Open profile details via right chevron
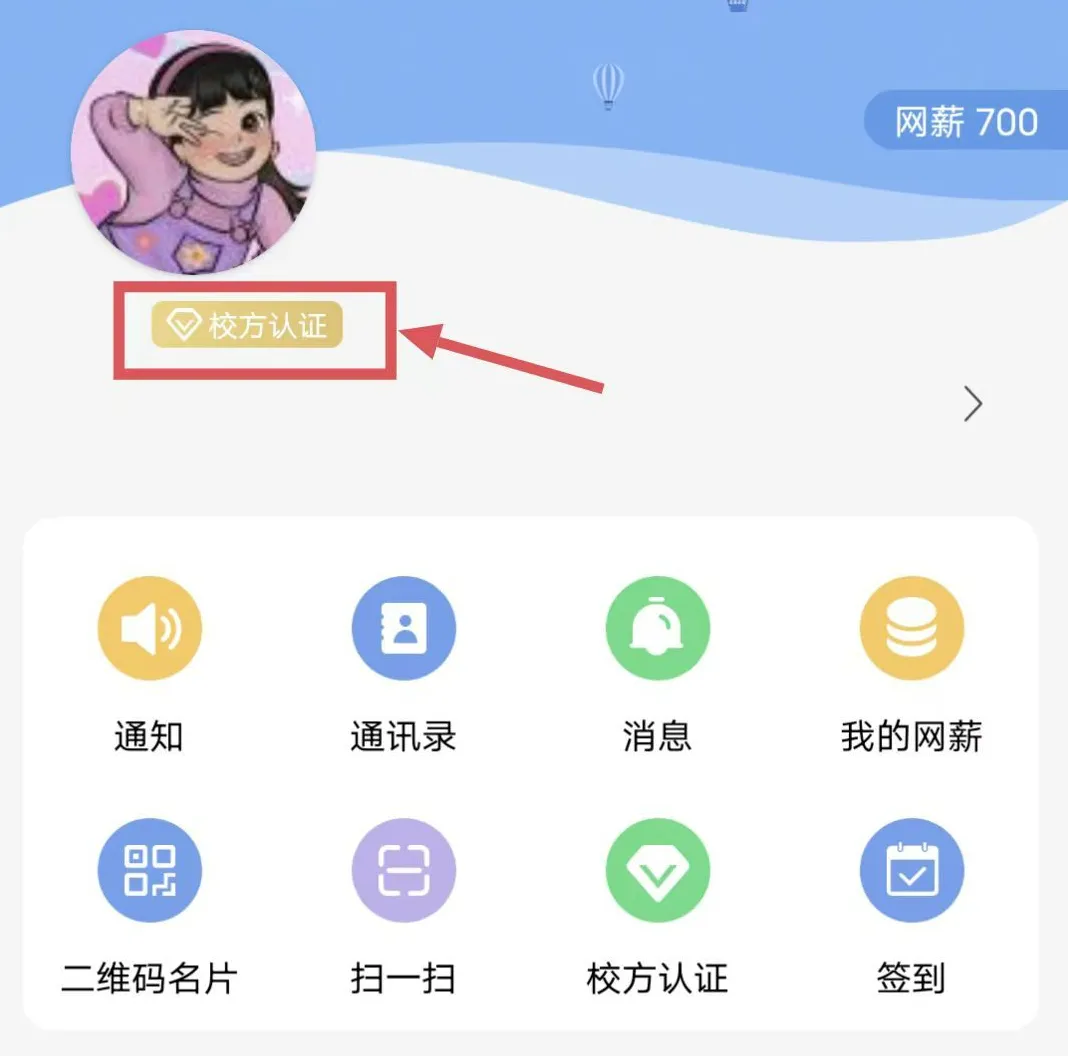The image size is (1068, 1056). [x=972, y=405]
